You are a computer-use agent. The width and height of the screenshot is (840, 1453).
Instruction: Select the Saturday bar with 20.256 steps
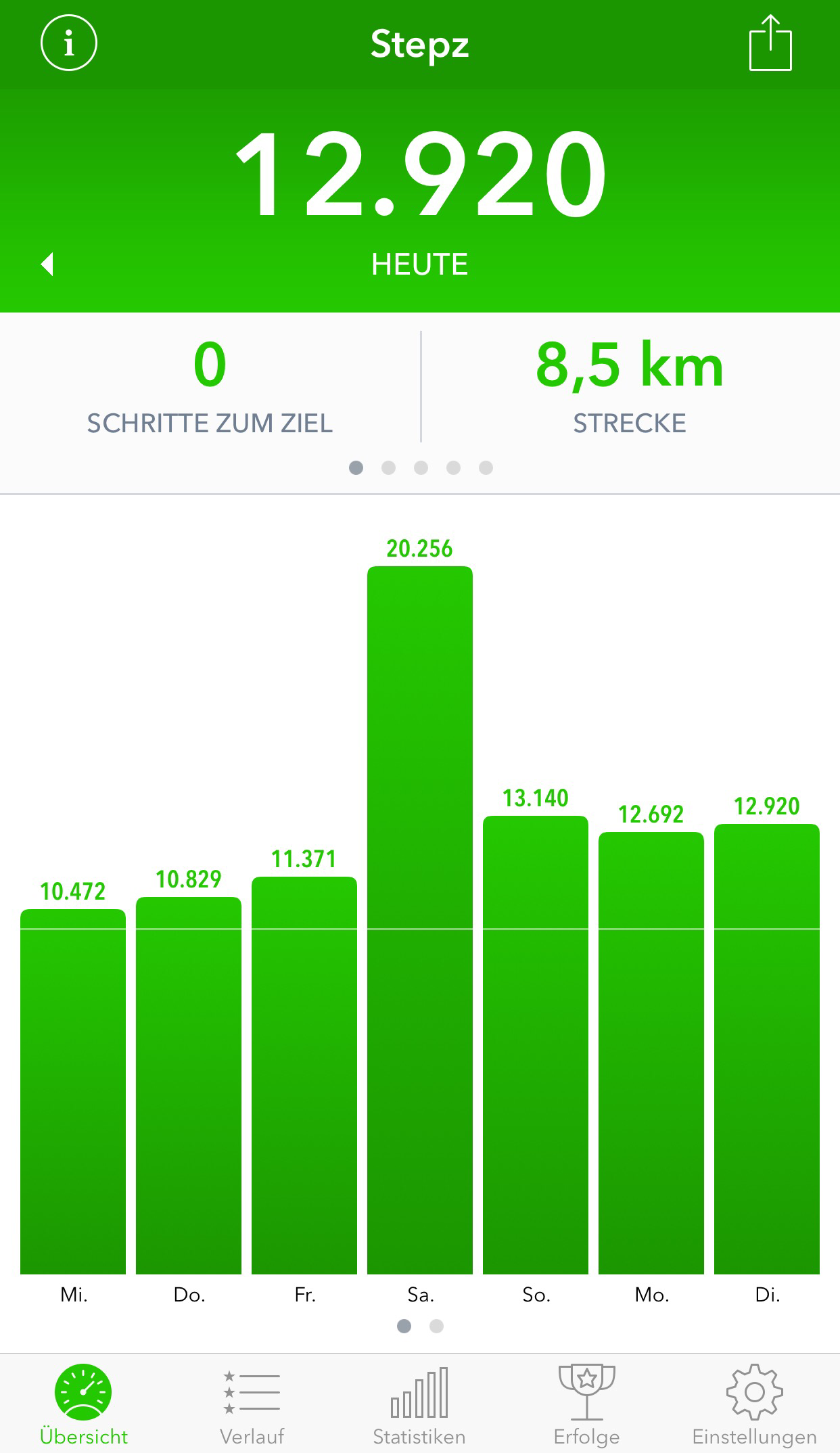[x=420, y=920]
